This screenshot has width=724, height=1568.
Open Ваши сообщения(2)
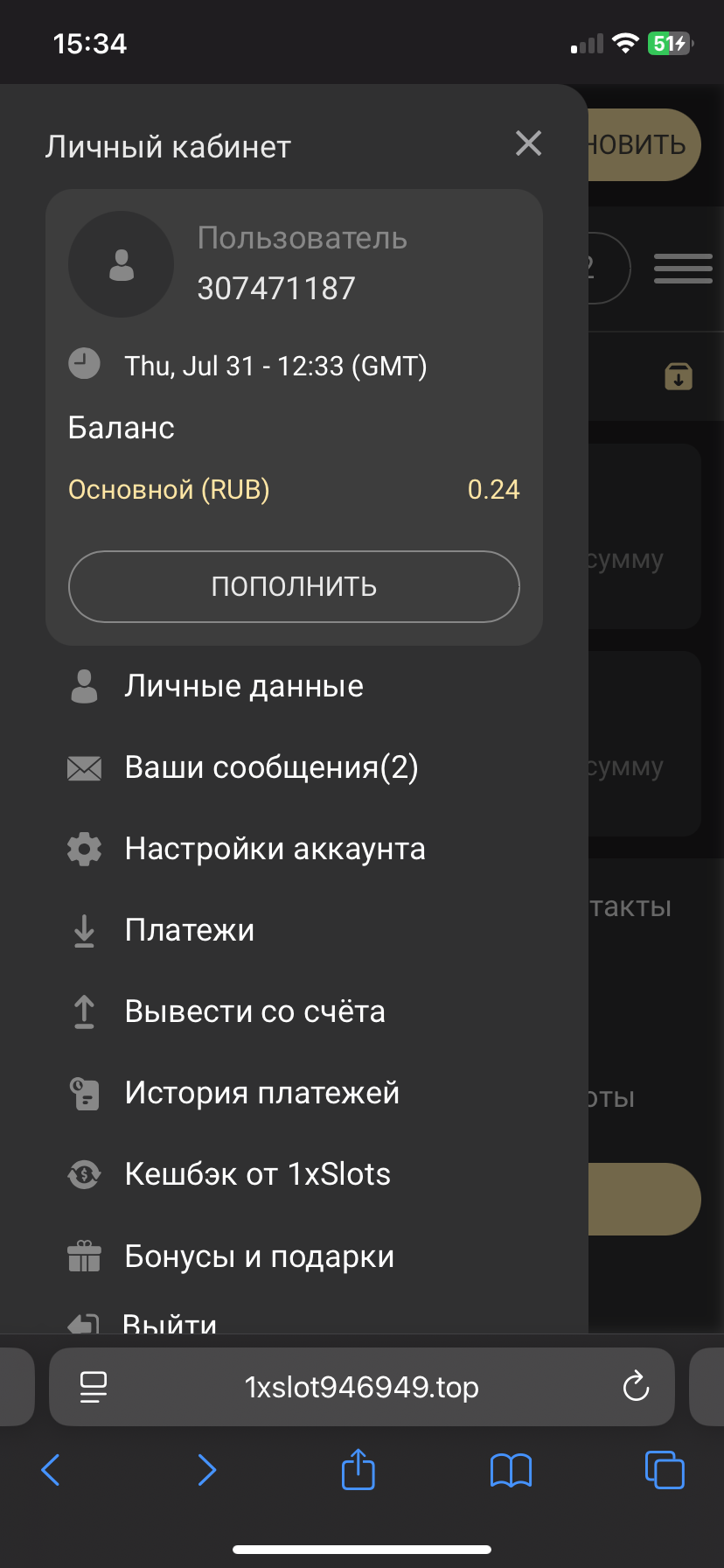[271, 767]
